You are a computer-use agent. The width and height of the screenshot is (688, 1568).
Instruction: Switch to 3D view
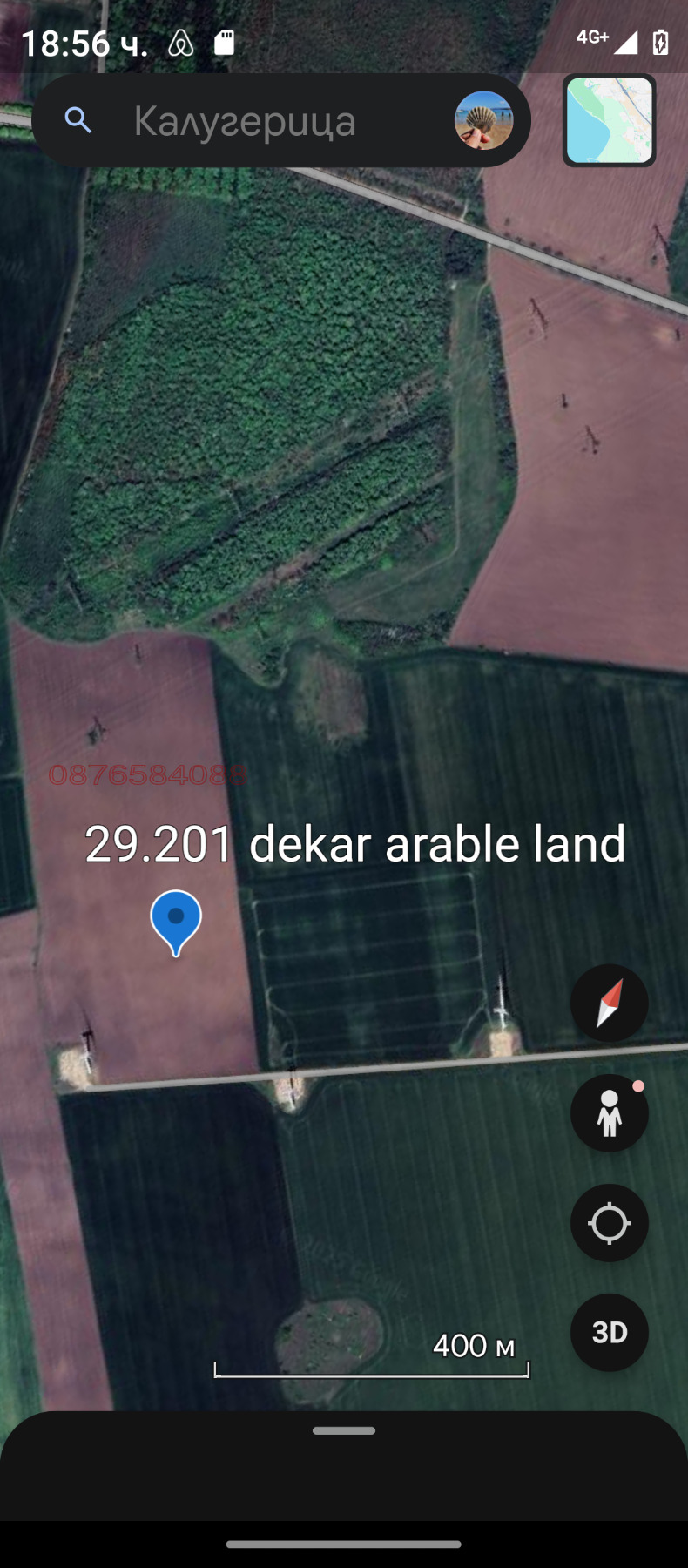tap(609, 1333)
